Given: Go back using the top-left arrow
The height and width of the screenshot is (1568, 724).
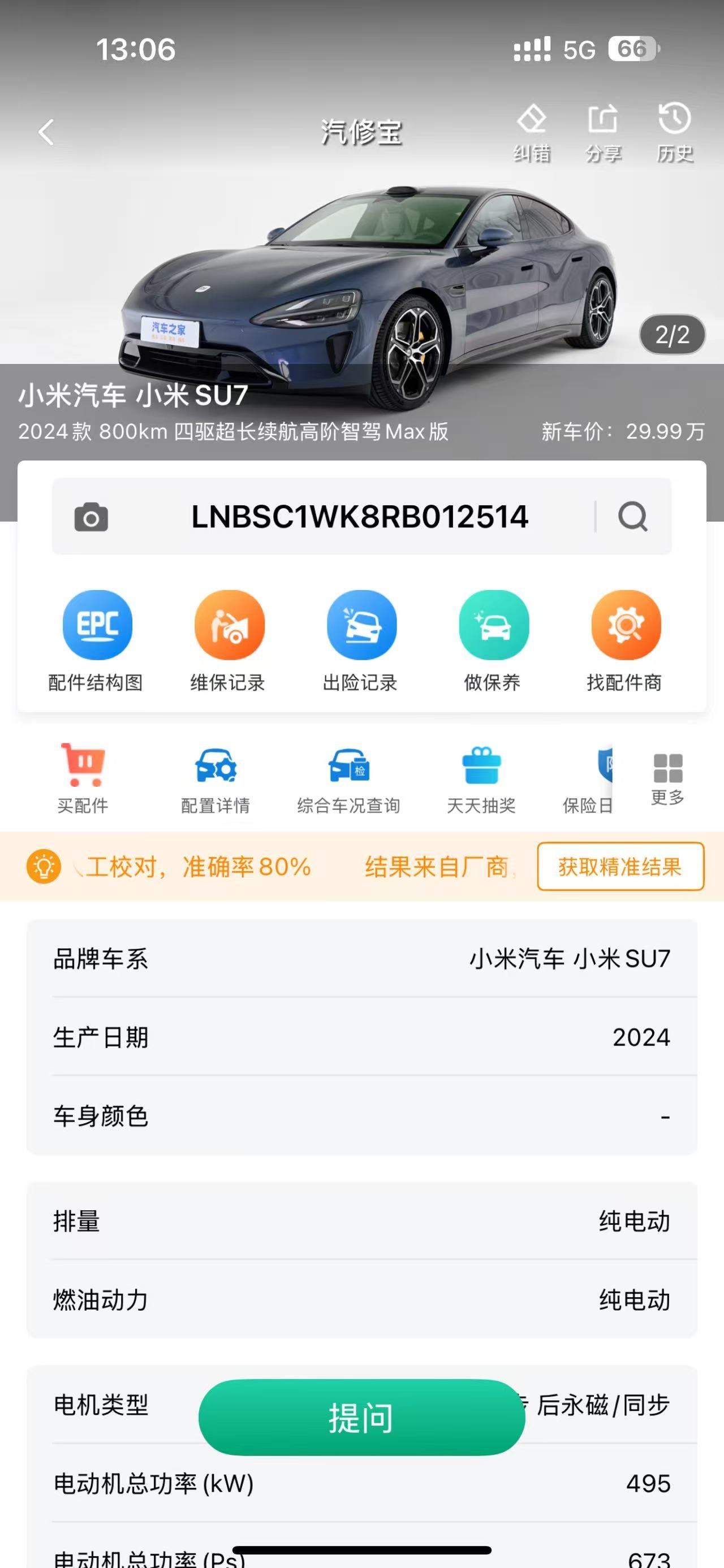Looking at the screenshot, I should point(46,132).
